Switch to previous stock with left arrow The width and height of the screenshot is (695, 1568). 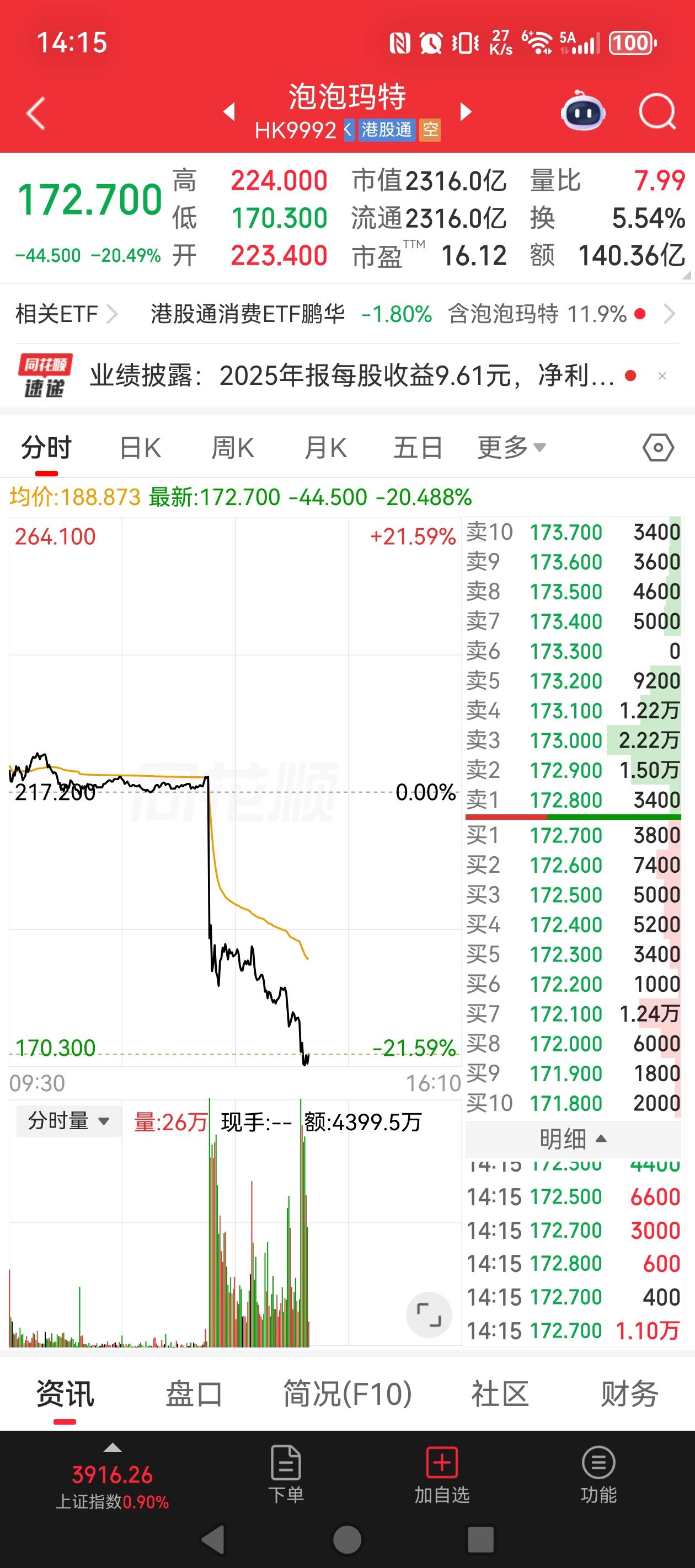click(x=229, y=112)
